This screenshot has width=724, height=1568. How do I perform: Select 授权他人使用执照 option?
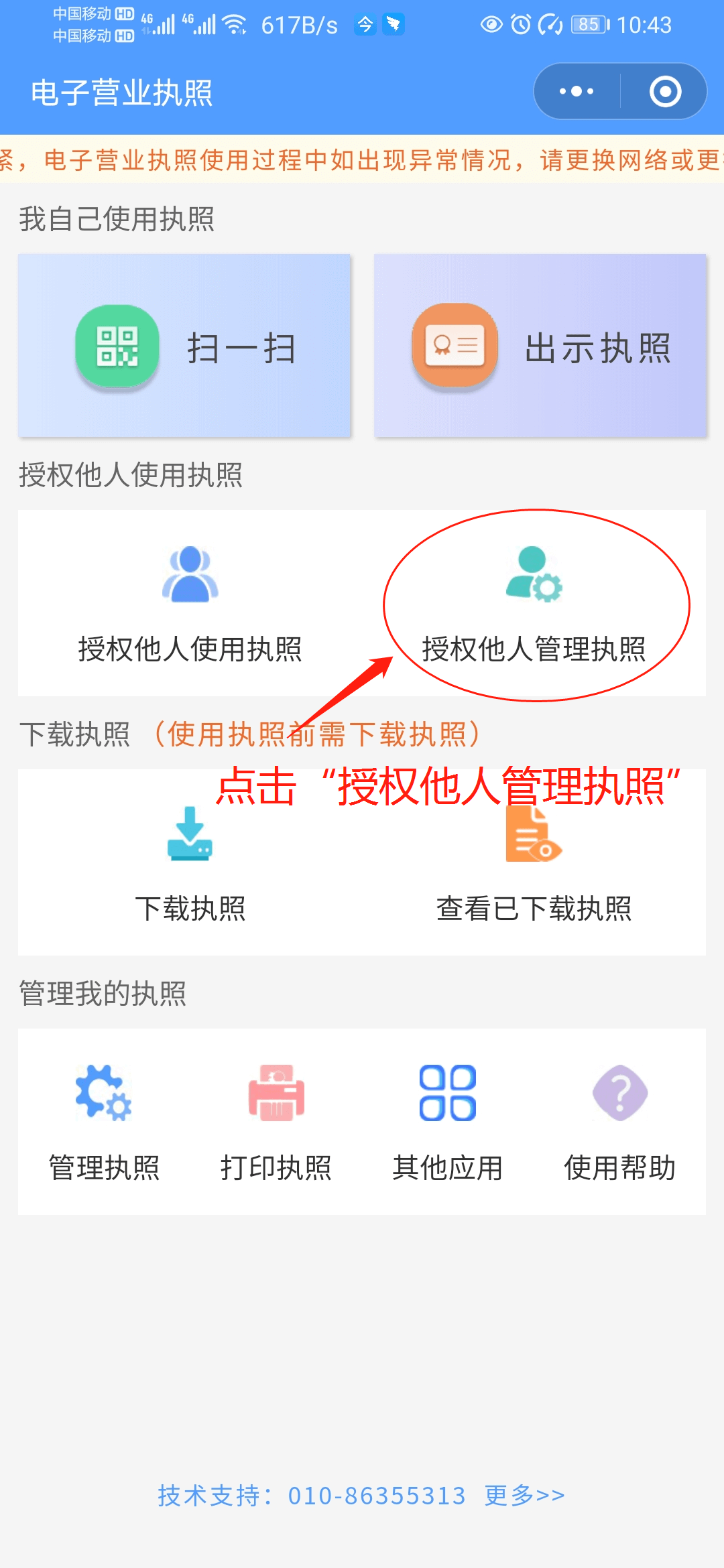click(190, 603)
